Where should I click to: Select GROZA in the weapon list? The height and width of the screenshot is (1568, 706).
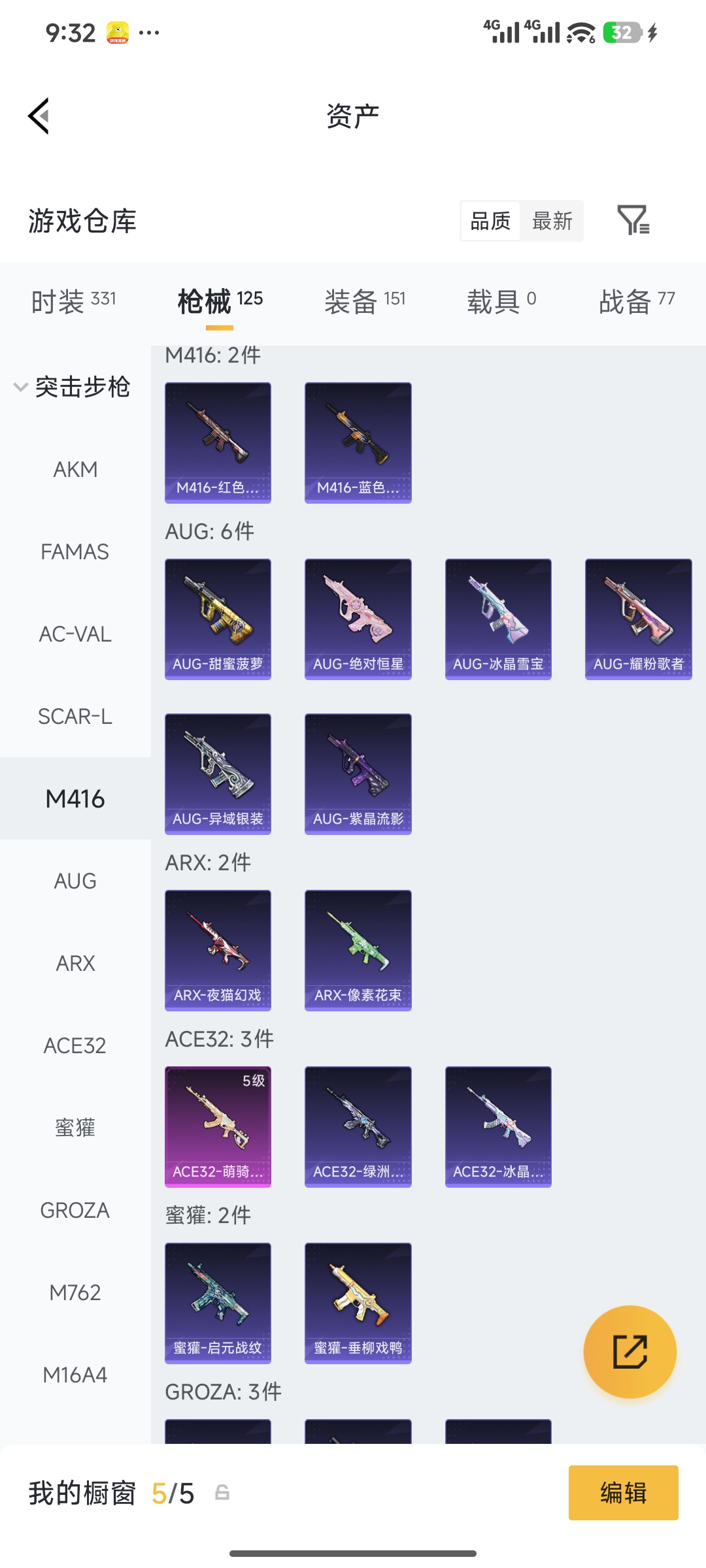pos(75,1210)
